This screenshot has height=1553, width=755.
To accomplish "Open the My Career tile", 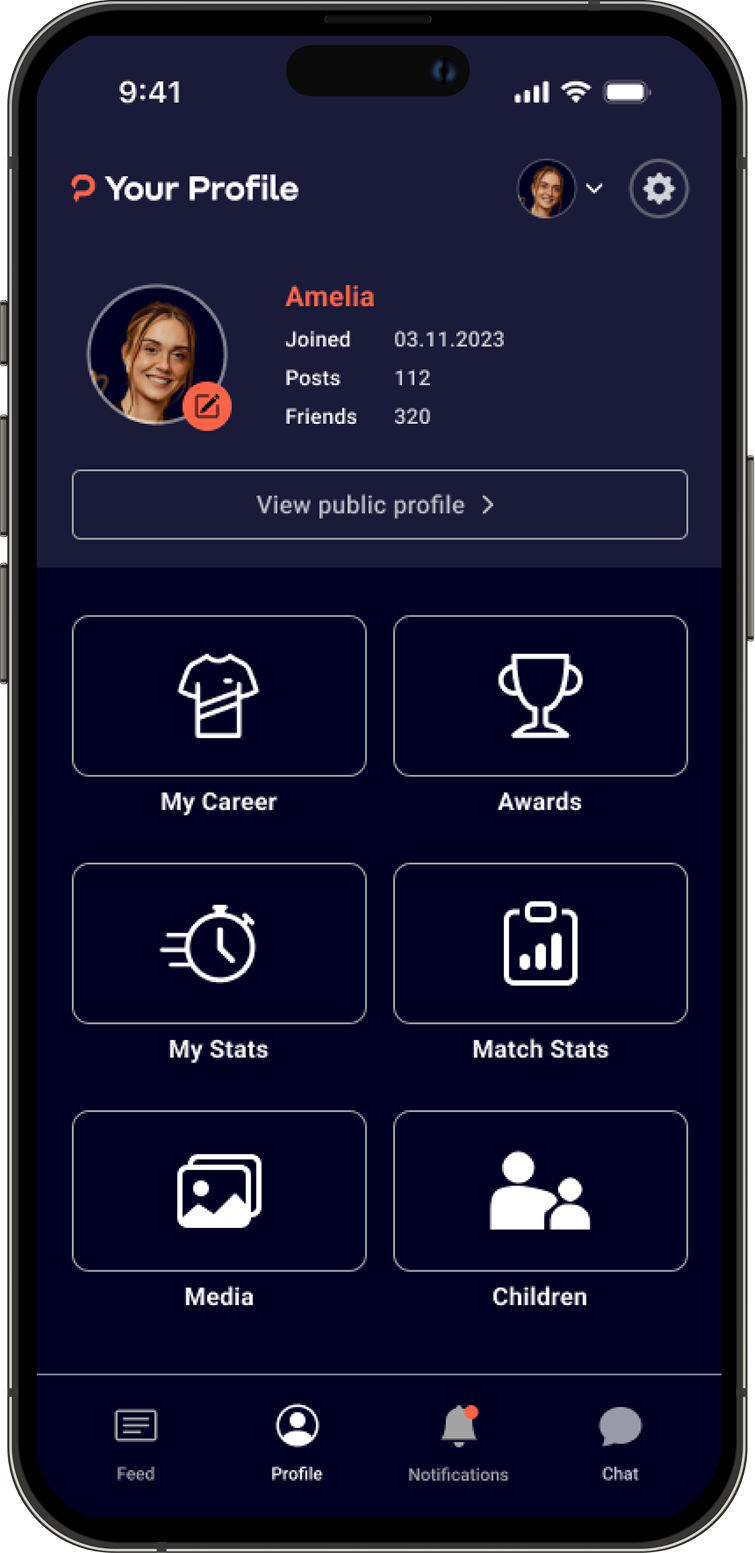I will 219,696.
